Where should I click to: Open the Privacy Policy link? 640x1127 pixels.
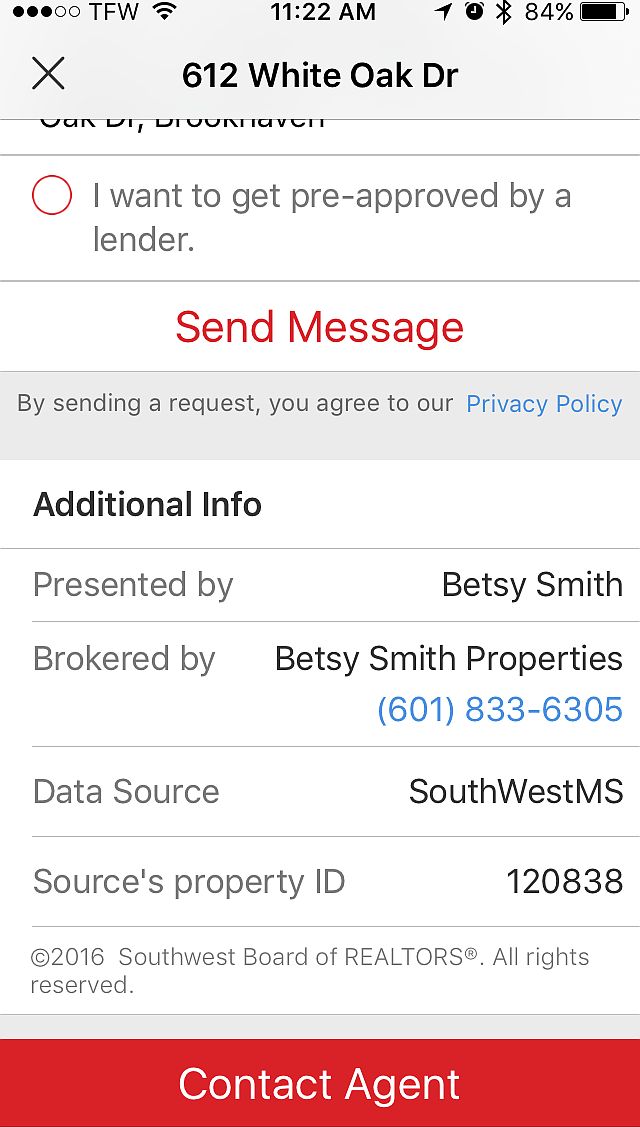click(x=544, y=404)
